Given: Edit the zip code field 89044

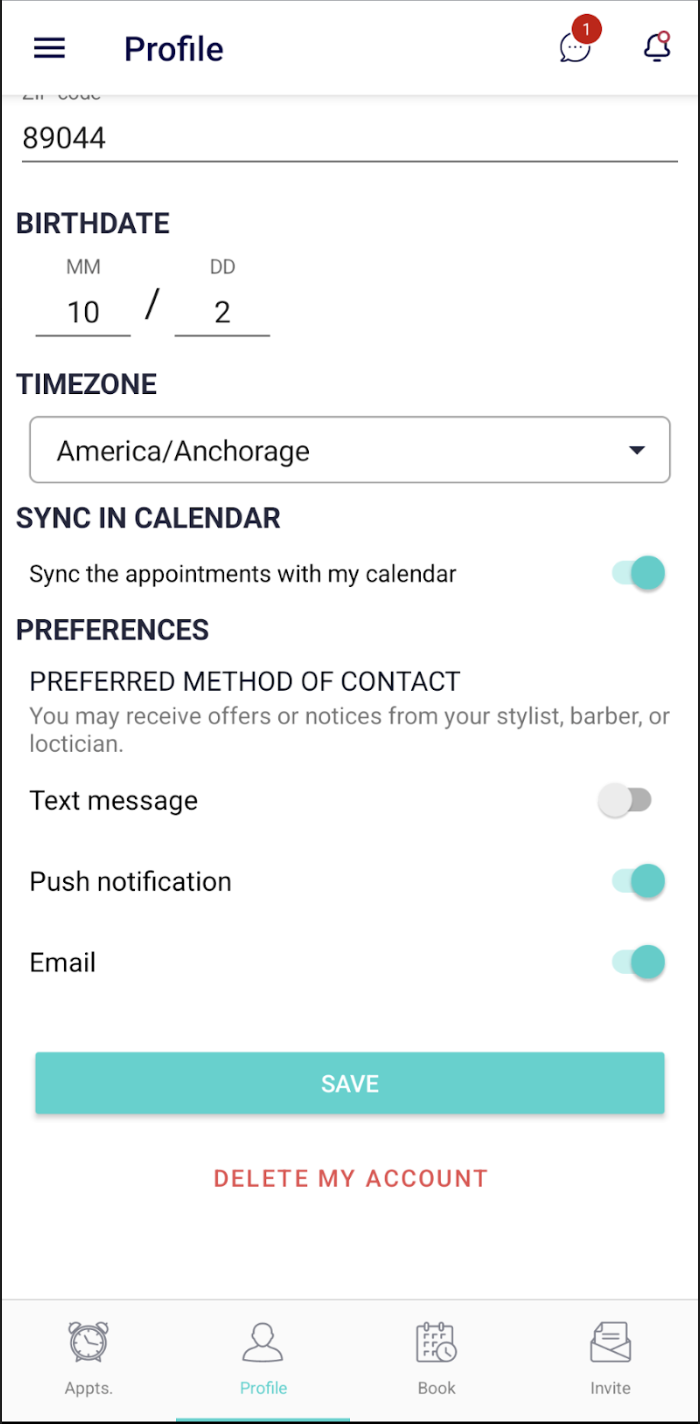Looking at the screenshot, I should [350, 138].
